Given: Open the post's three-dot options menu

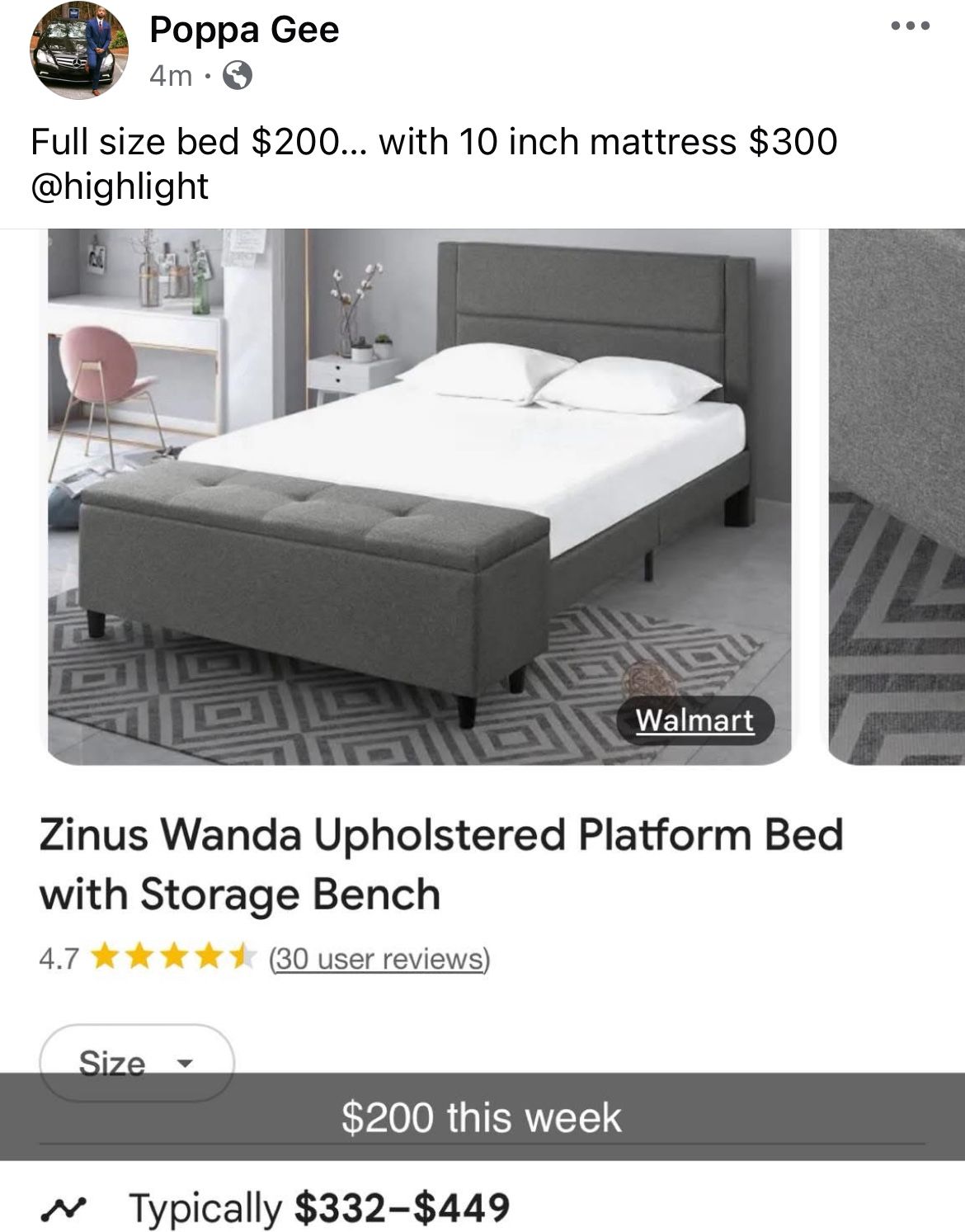Looking at the screenshot, I should click(x=911, y=26).
